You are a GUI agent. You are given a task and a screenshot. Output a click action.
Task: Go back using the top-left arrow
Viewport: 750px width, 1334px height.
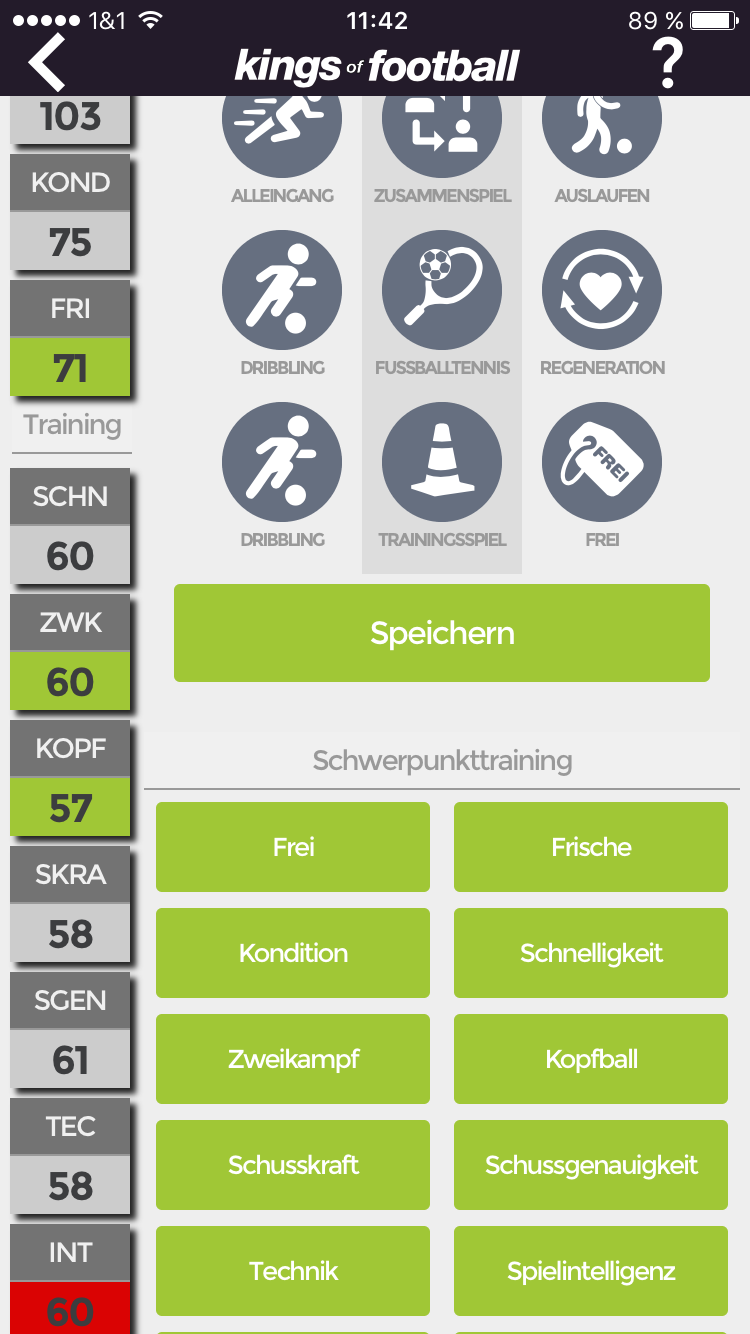[x=47, y=62]
